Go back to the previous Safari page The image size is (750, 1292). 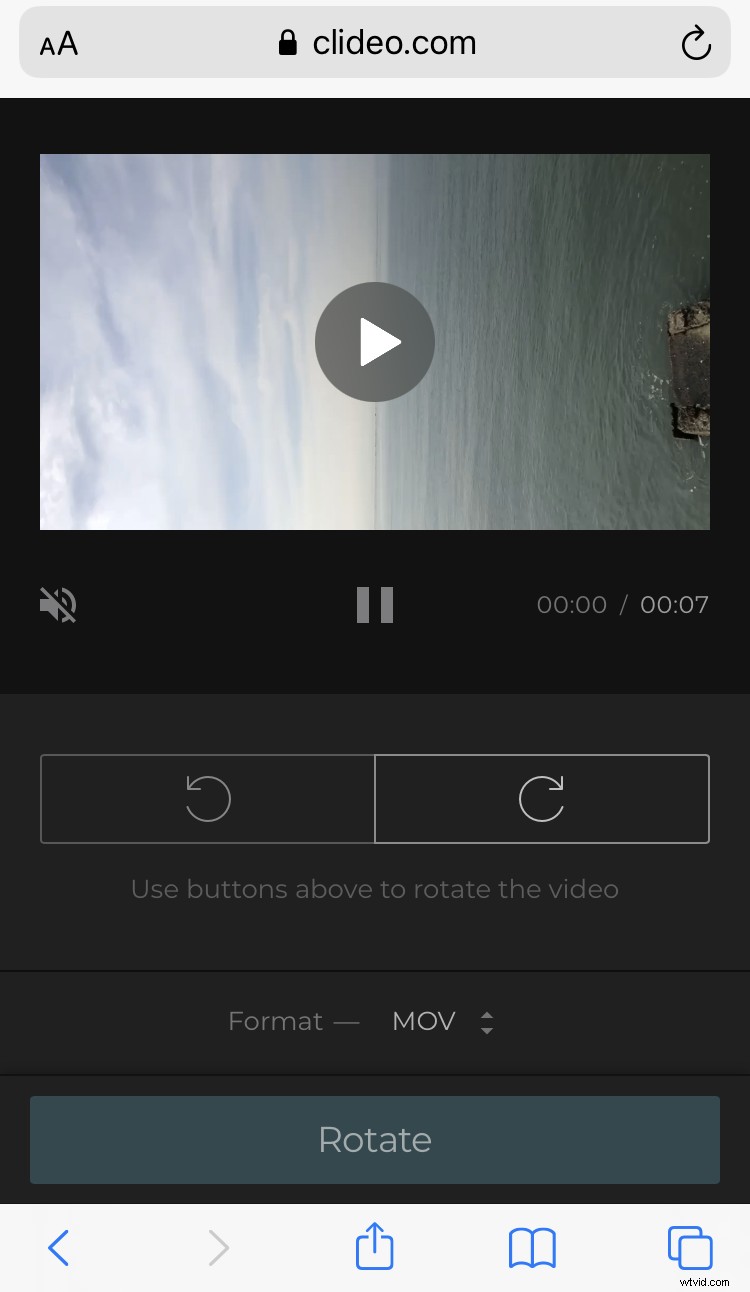click(x=58, y=1247)
